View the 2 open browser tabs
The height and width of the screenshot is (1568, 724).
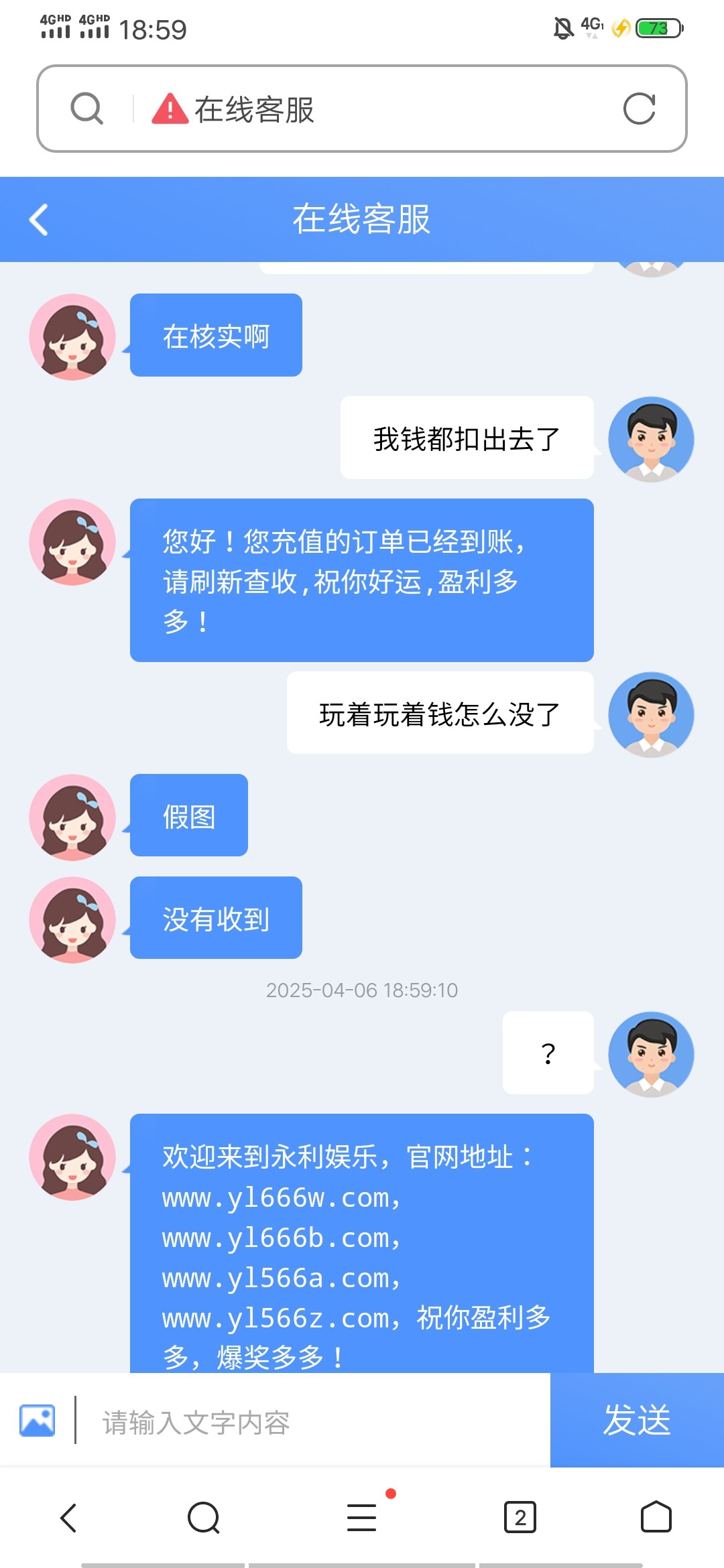pos(520,1518)
